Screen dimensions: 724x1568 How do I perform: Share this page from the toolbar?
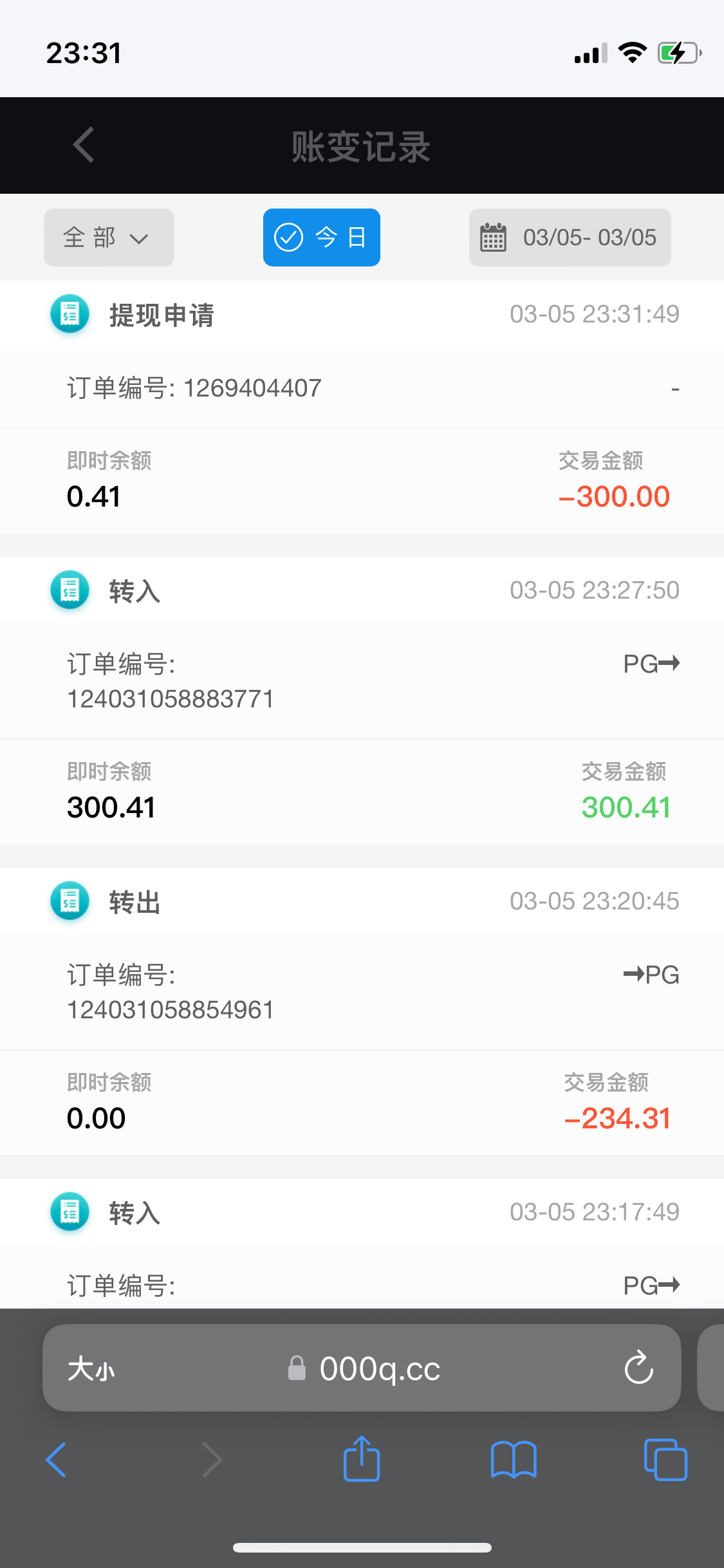click(362, 1459)
